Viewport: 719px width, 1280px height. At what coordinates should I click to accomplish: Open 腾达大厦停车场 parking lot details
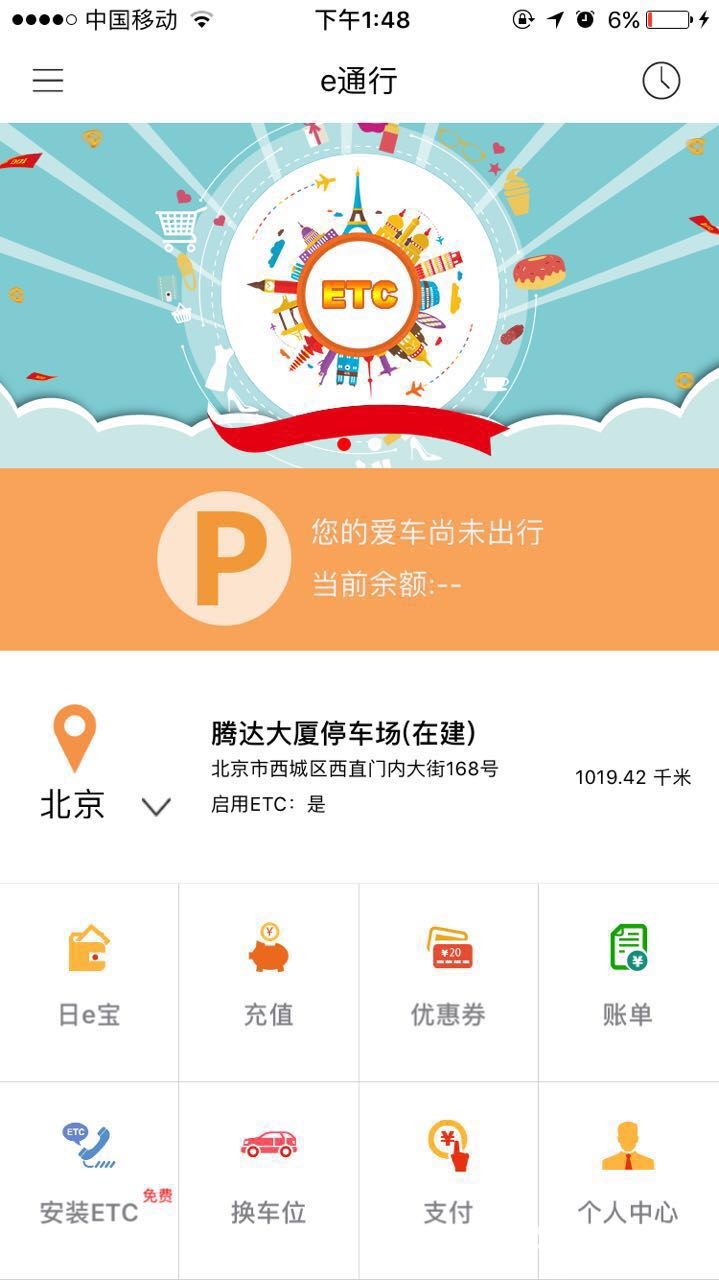coord(400,766)
